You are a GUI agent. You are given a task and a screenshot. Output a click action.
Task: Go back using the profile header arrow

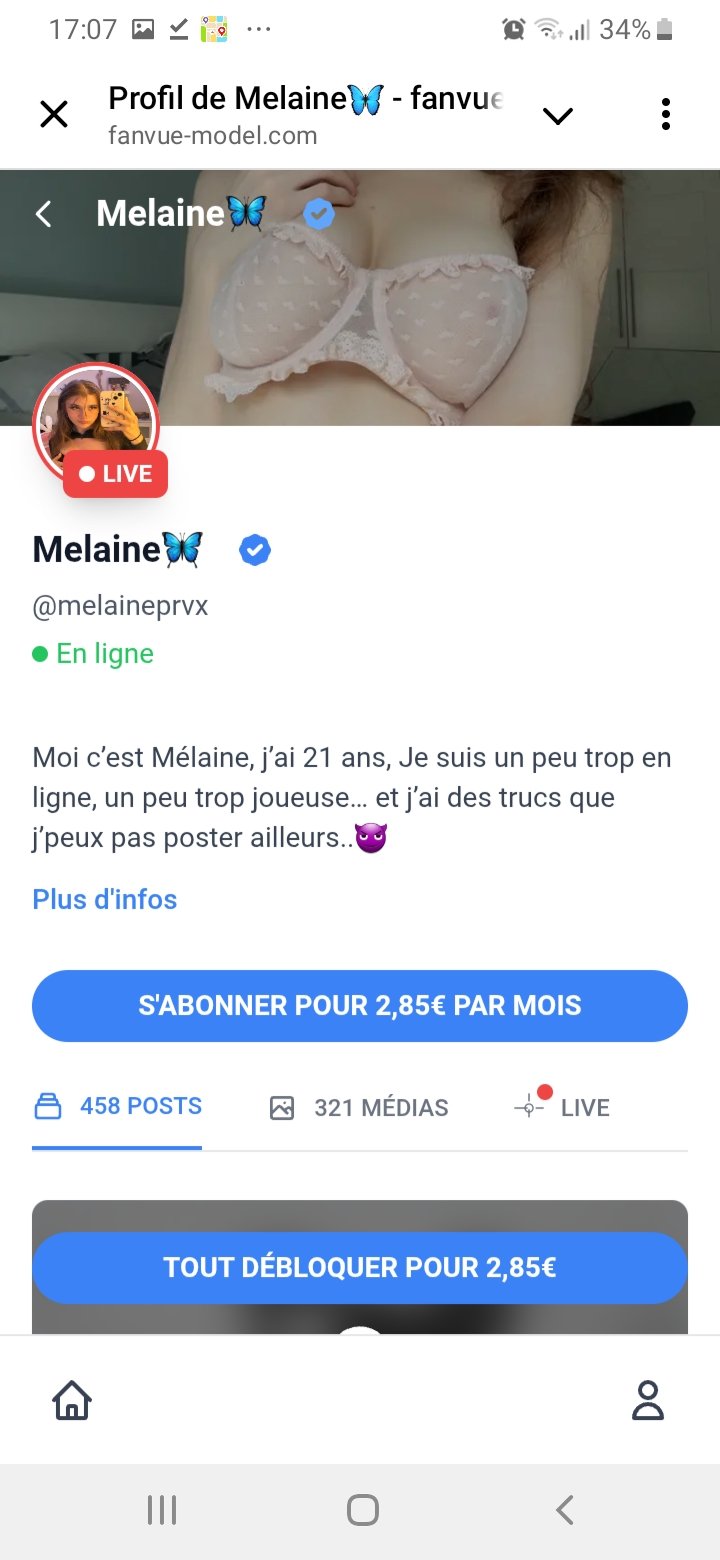[43, 213]
